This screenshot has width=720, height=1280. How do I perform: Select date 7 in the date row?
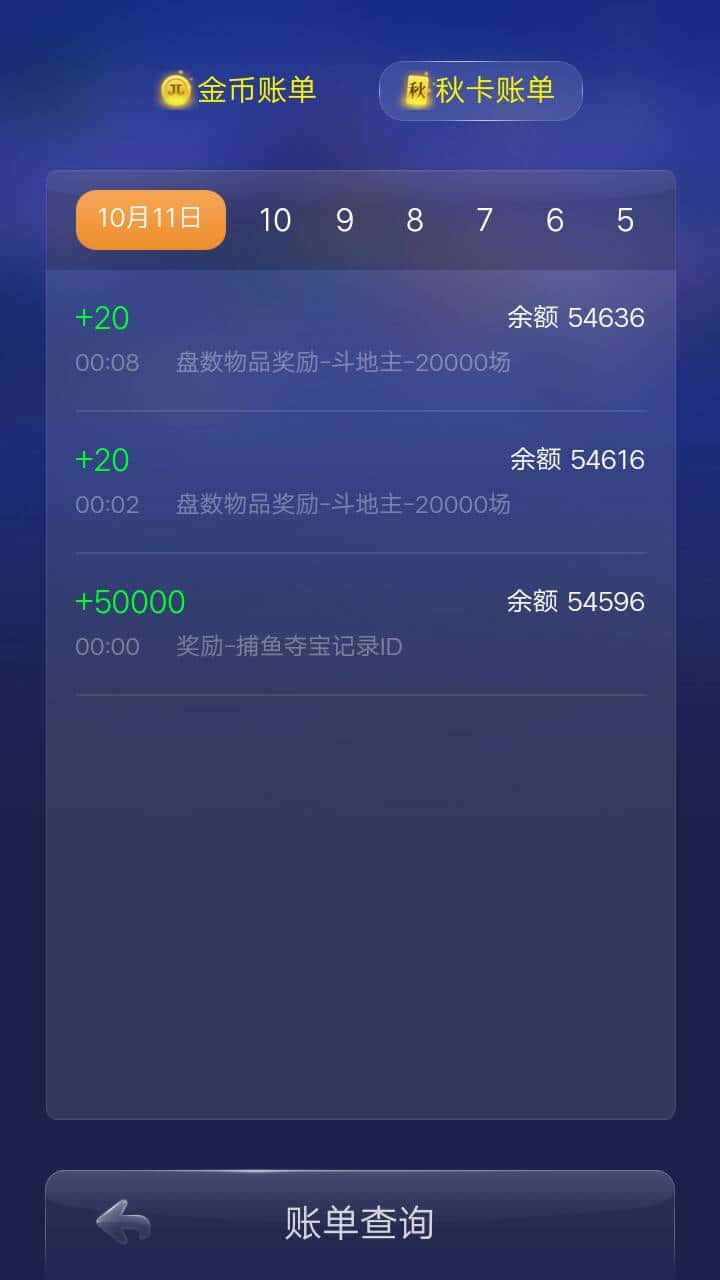pyautogui.click(x=484, y=220)
